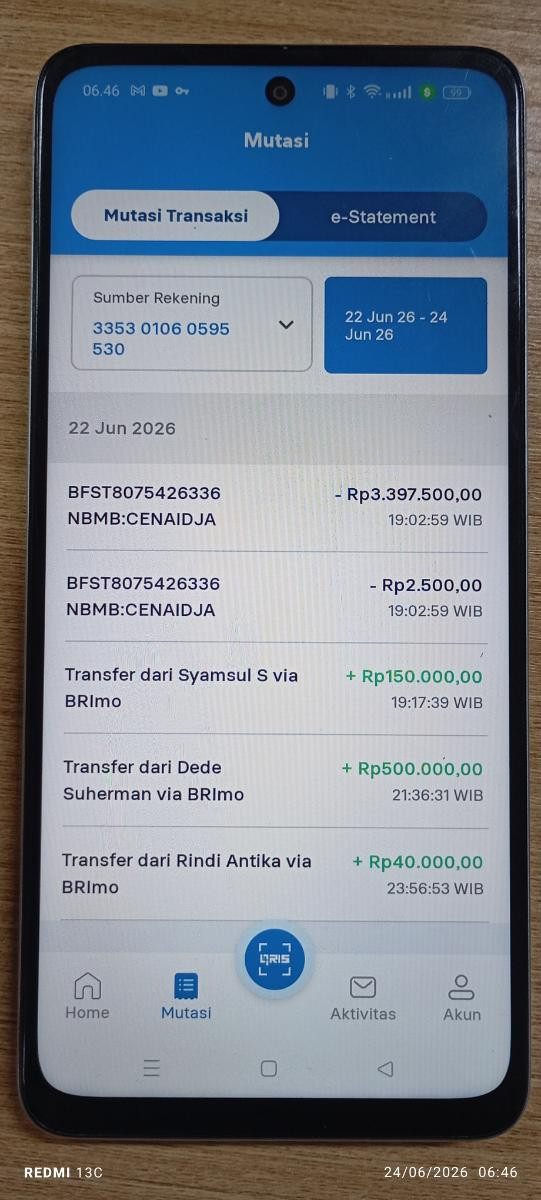Switch to the e-Statement tab
Screen dimensions: 541x1200
pyautogui.click(x=384, y=217)
